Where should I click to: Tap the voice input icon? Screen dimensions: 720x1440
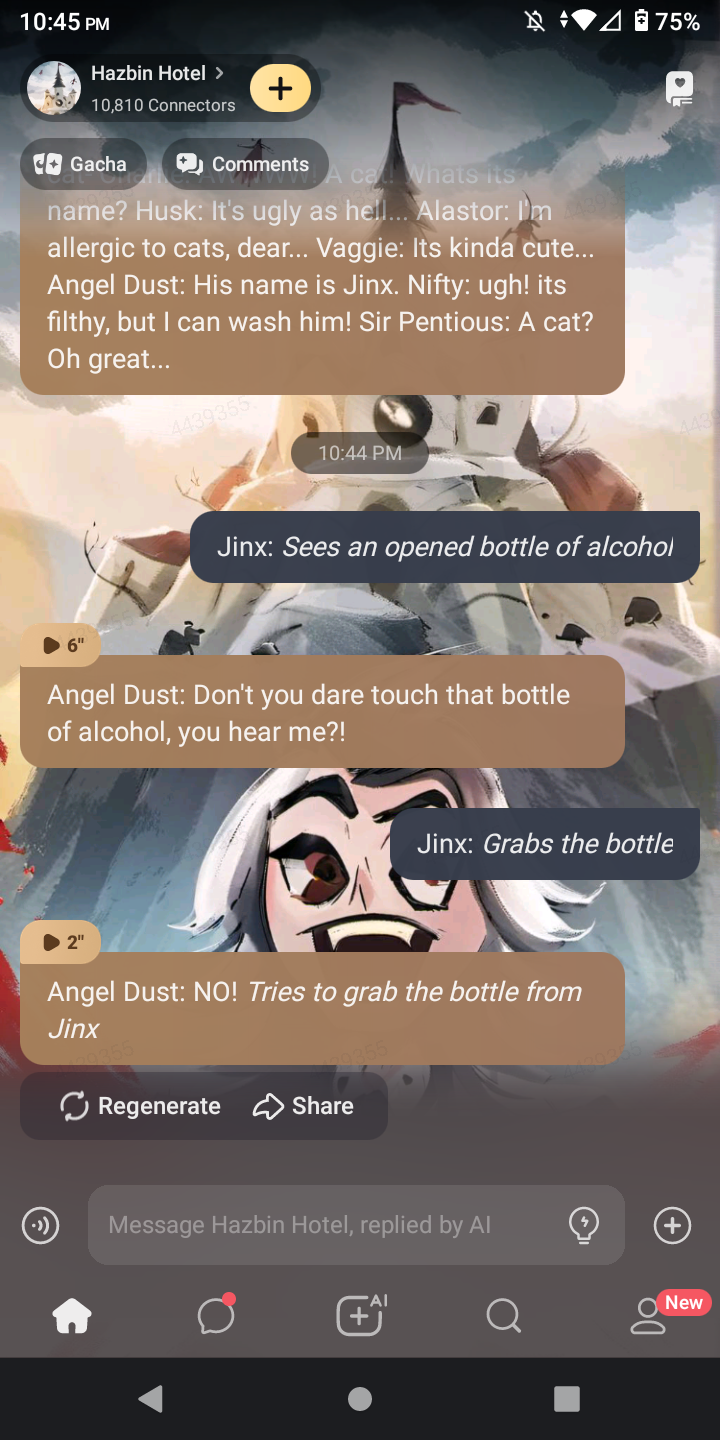(x=41, y=1225)
